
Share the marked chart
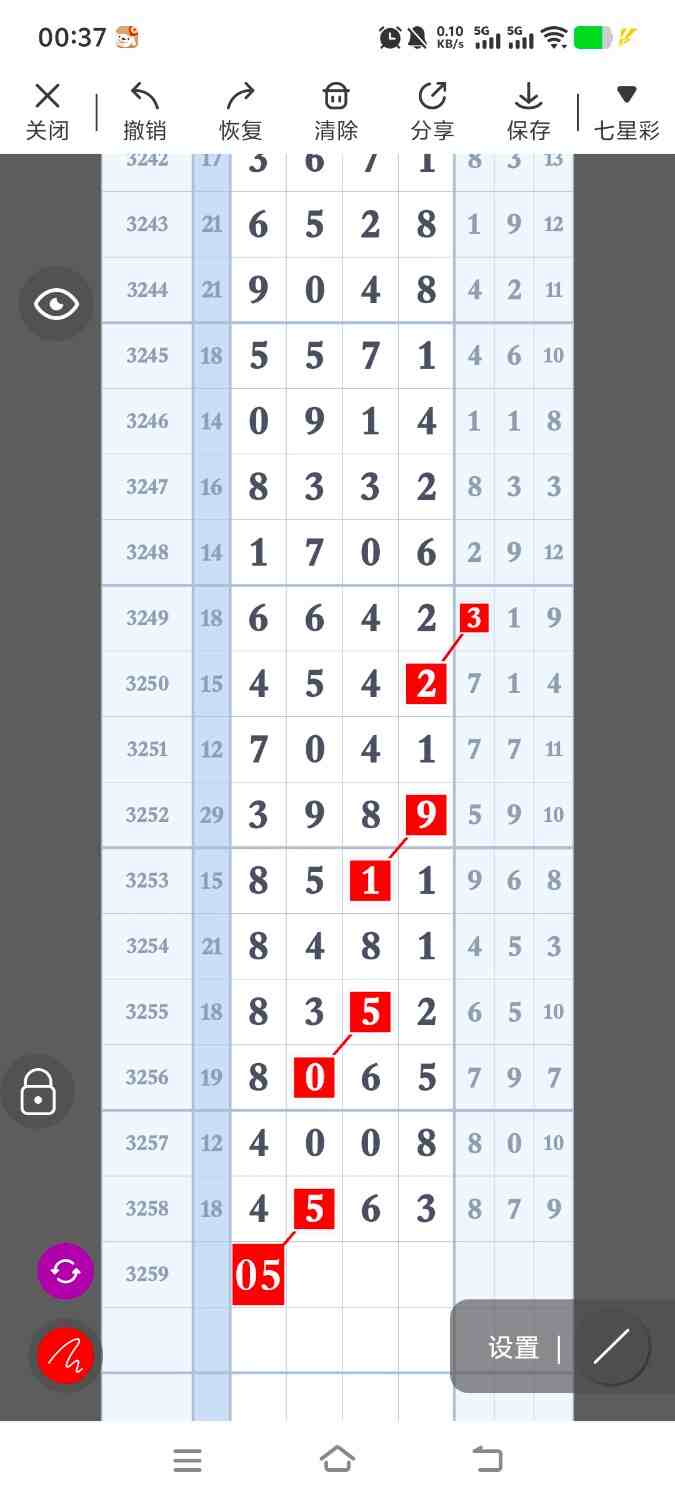click(432, 111)
